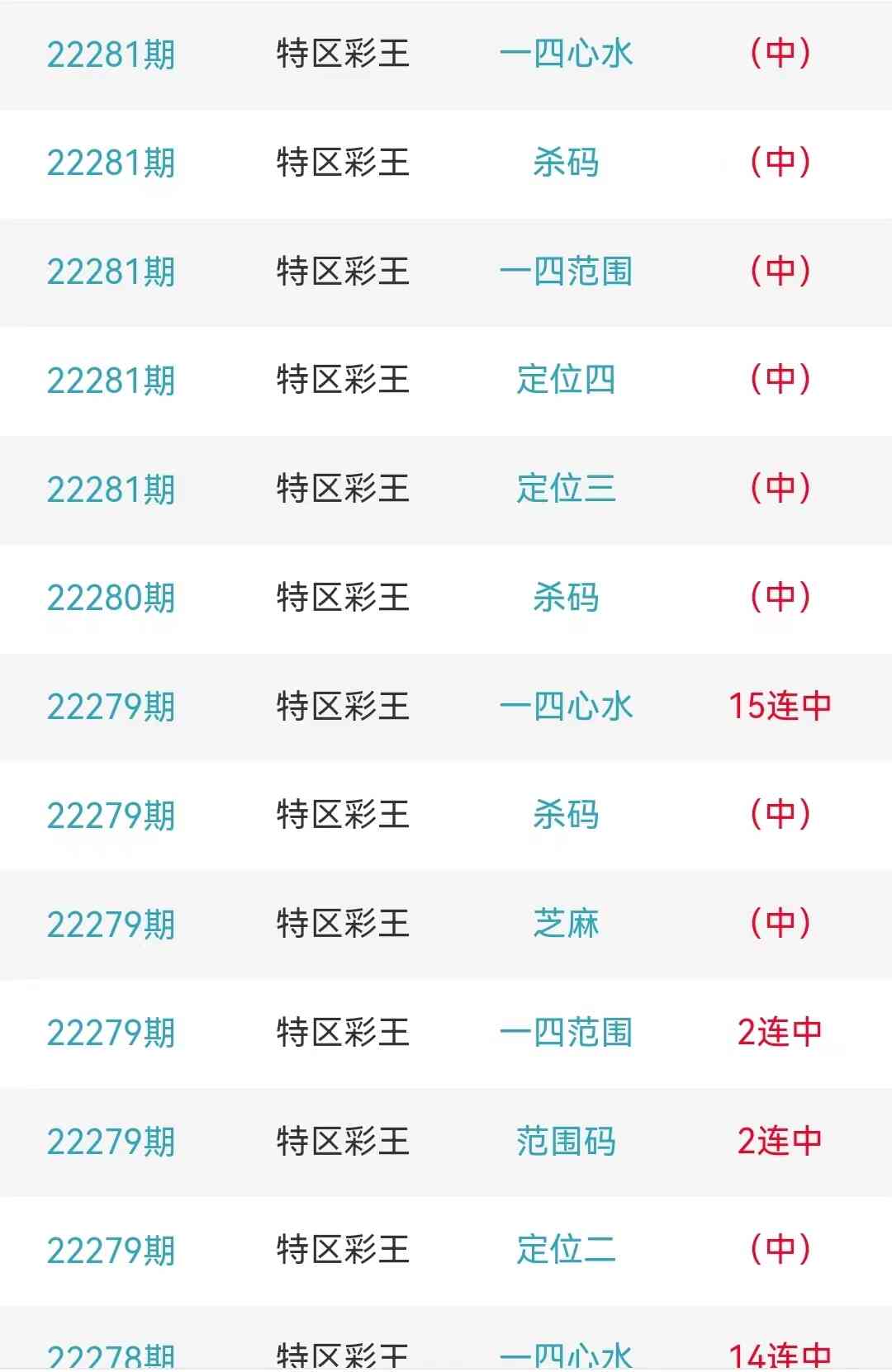The width and height of the screenshot is (892, 1372).
Task: Open the 22279期 杀码 entry
Action: click(x=566, y=816)
